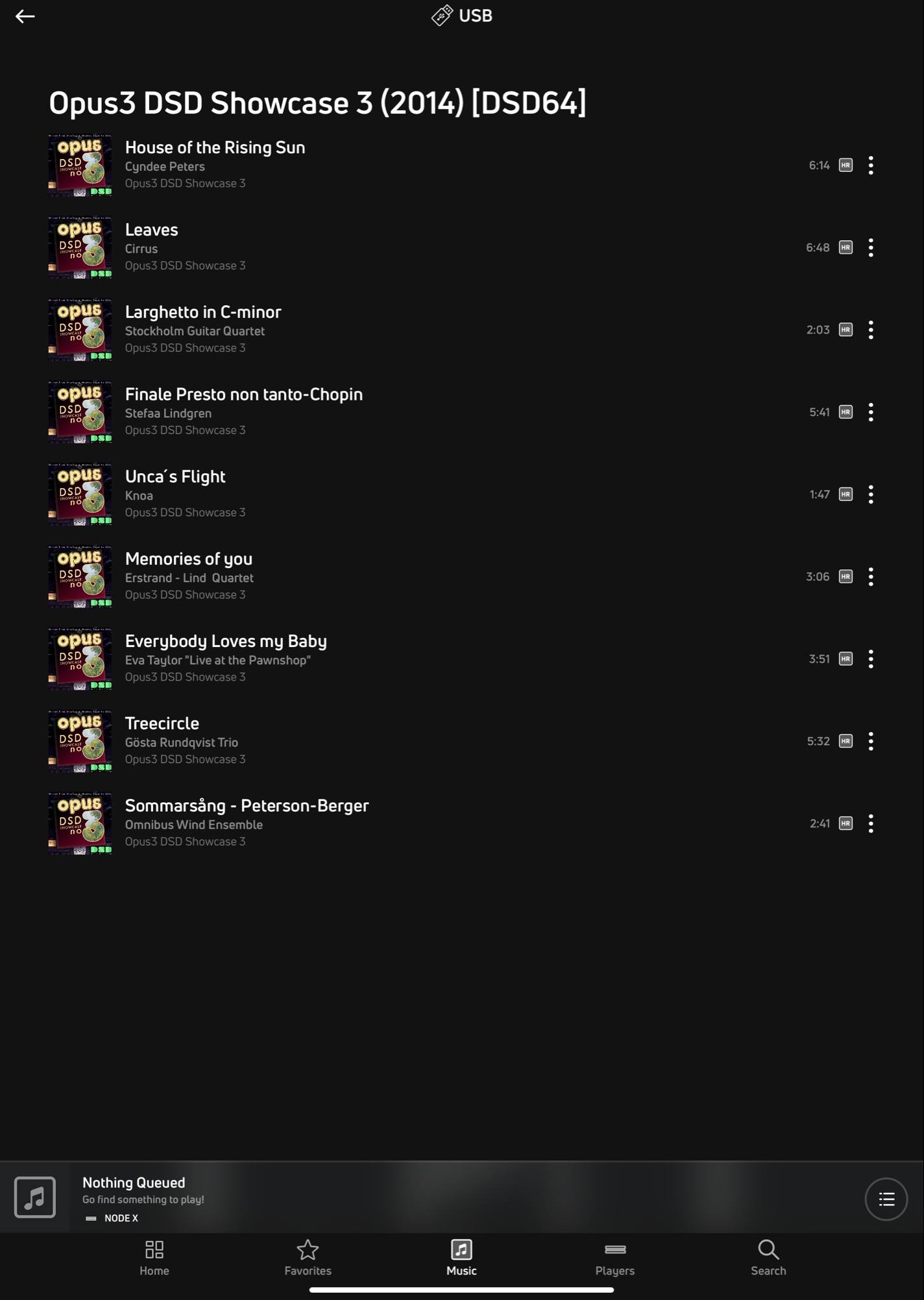Viewport: 924px width, 1300px height.
Task: Play Treecircle by Gösta Rundqvist Trio
Action: tap(162, 724)
